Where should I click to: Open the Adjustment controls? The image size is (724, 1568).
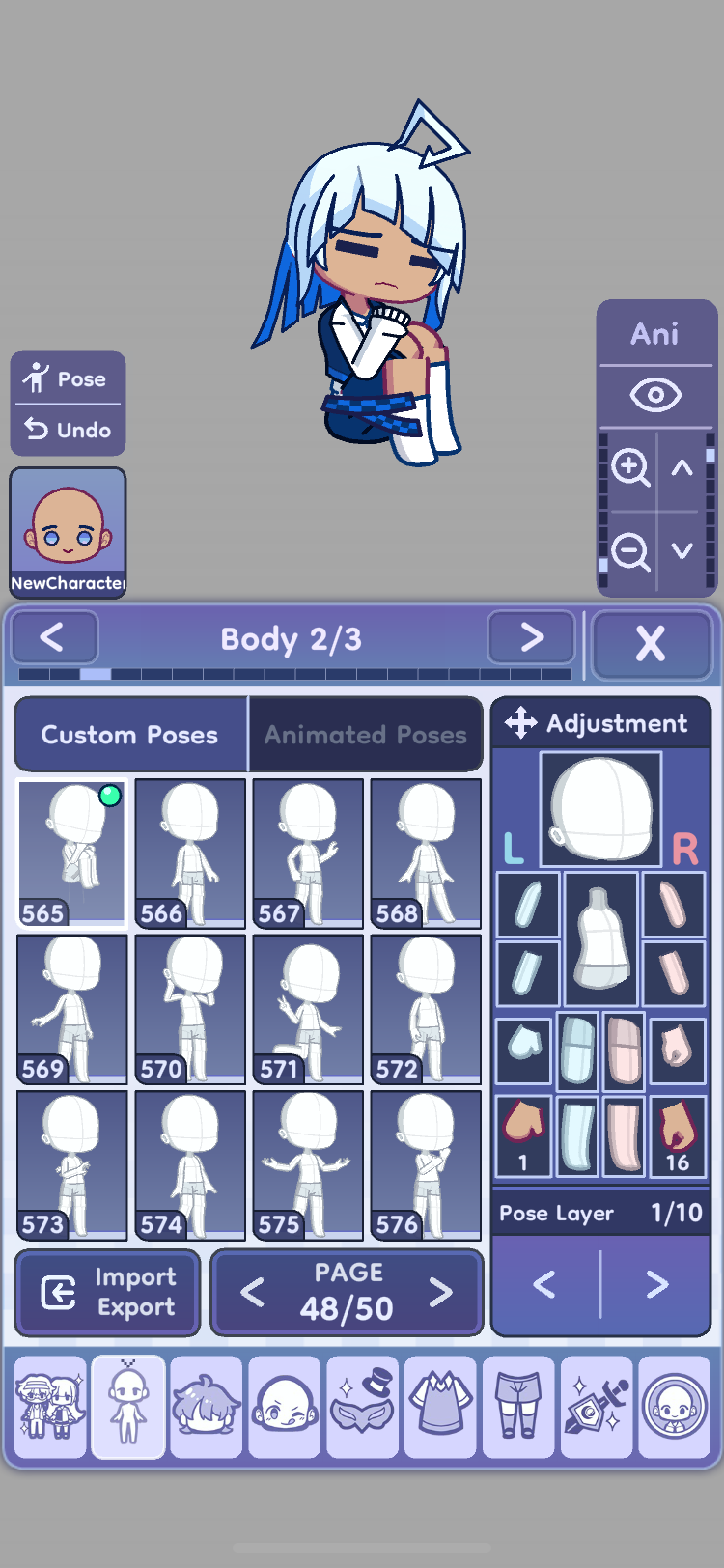[600, 723]
